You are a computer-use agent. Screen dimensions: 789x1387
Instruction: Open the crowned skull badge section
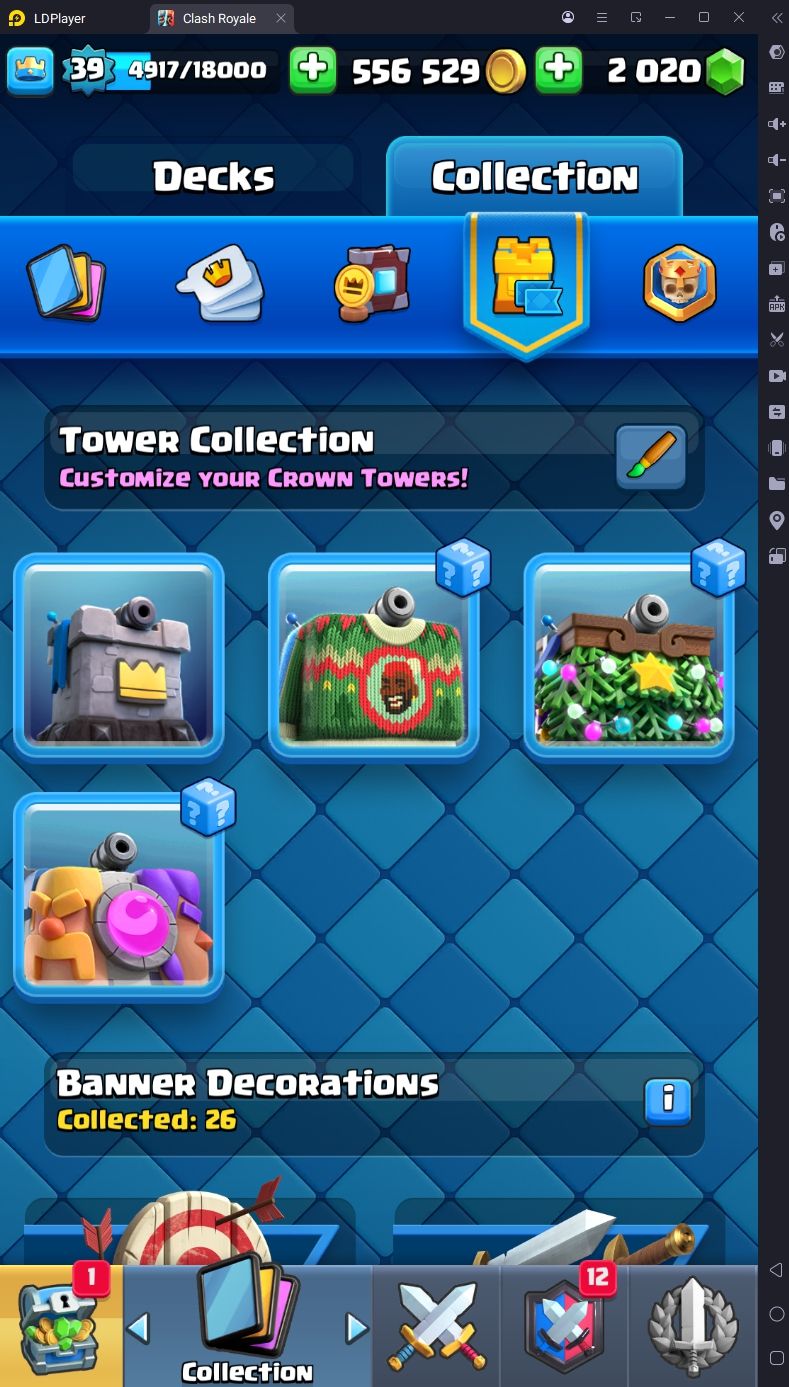[x=679, y=283]
